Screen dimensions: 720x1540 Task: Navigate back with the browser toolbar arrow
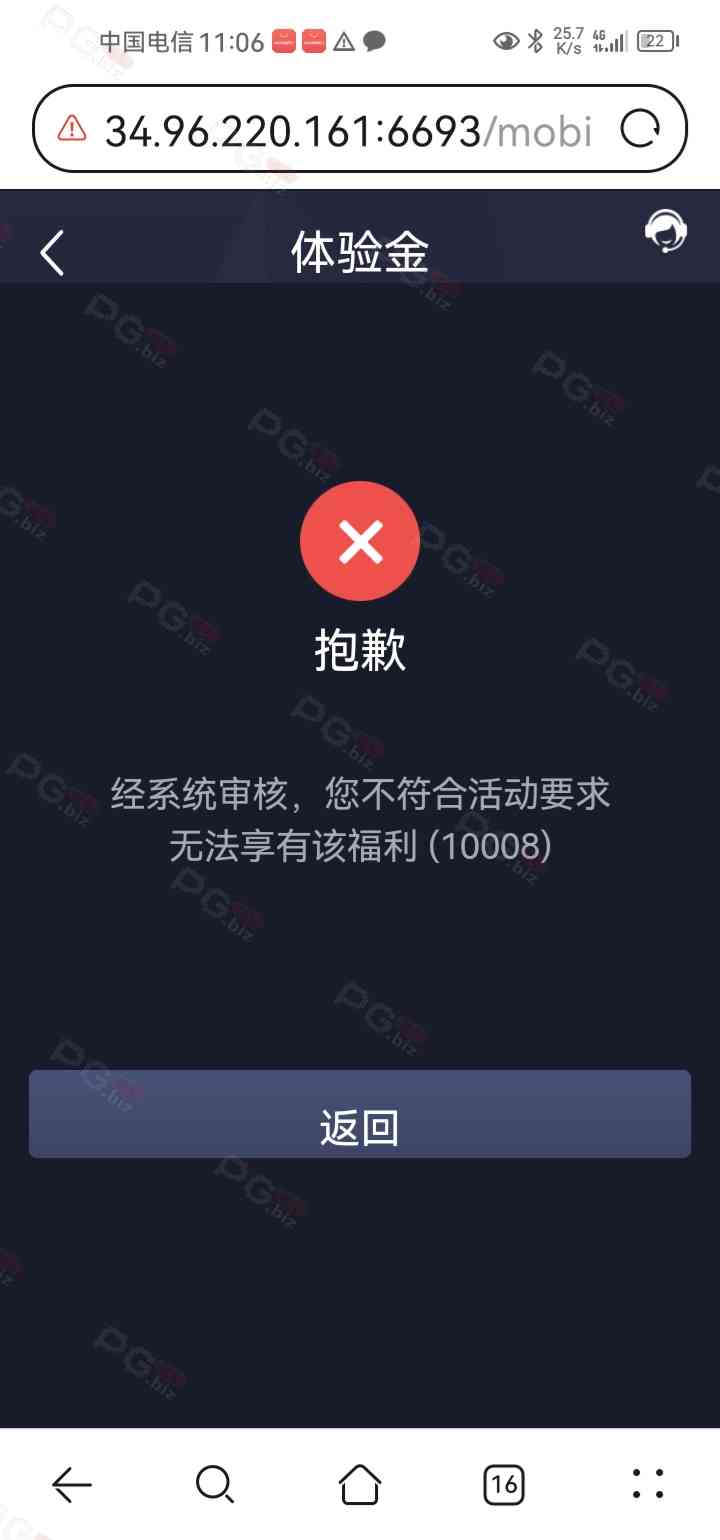[x=72, y=1484]
